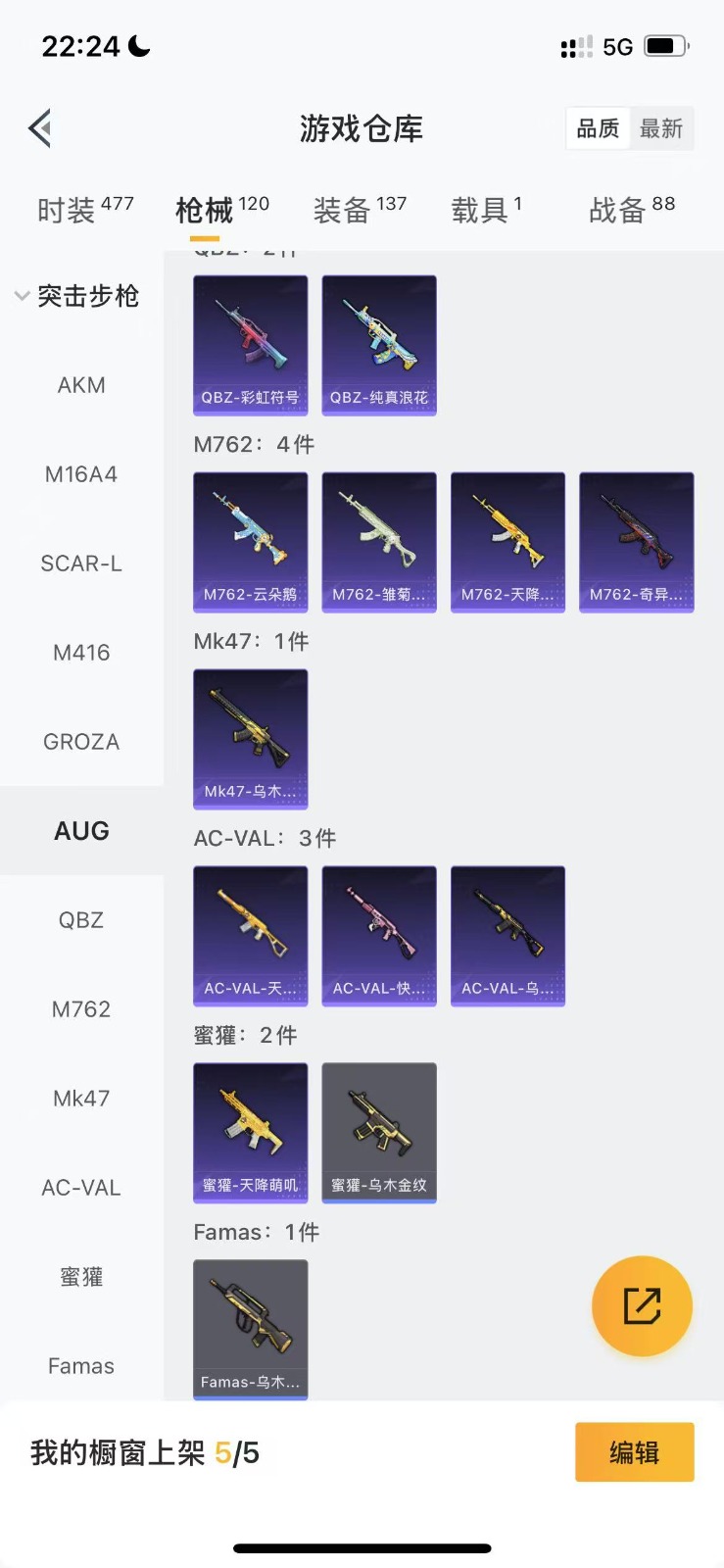Go back from the 游戏仓库 page
The width and height of the screenshot is (724, 1568).
[40, 128]
